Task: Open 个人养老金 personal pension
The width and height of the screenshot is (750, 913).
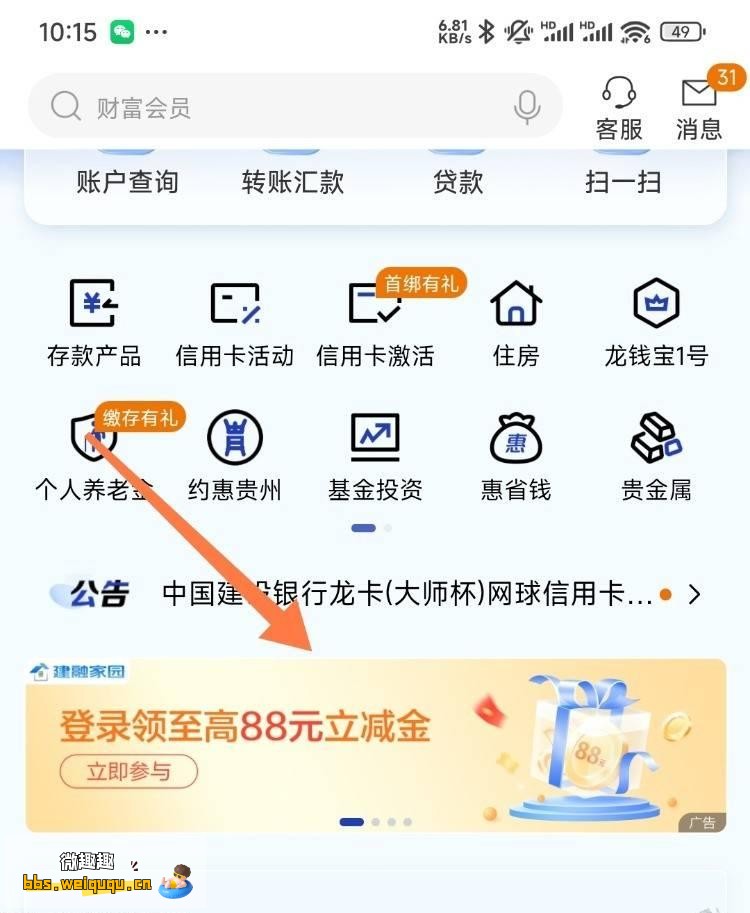Action: pyautogui.click(x=94, y=455)
